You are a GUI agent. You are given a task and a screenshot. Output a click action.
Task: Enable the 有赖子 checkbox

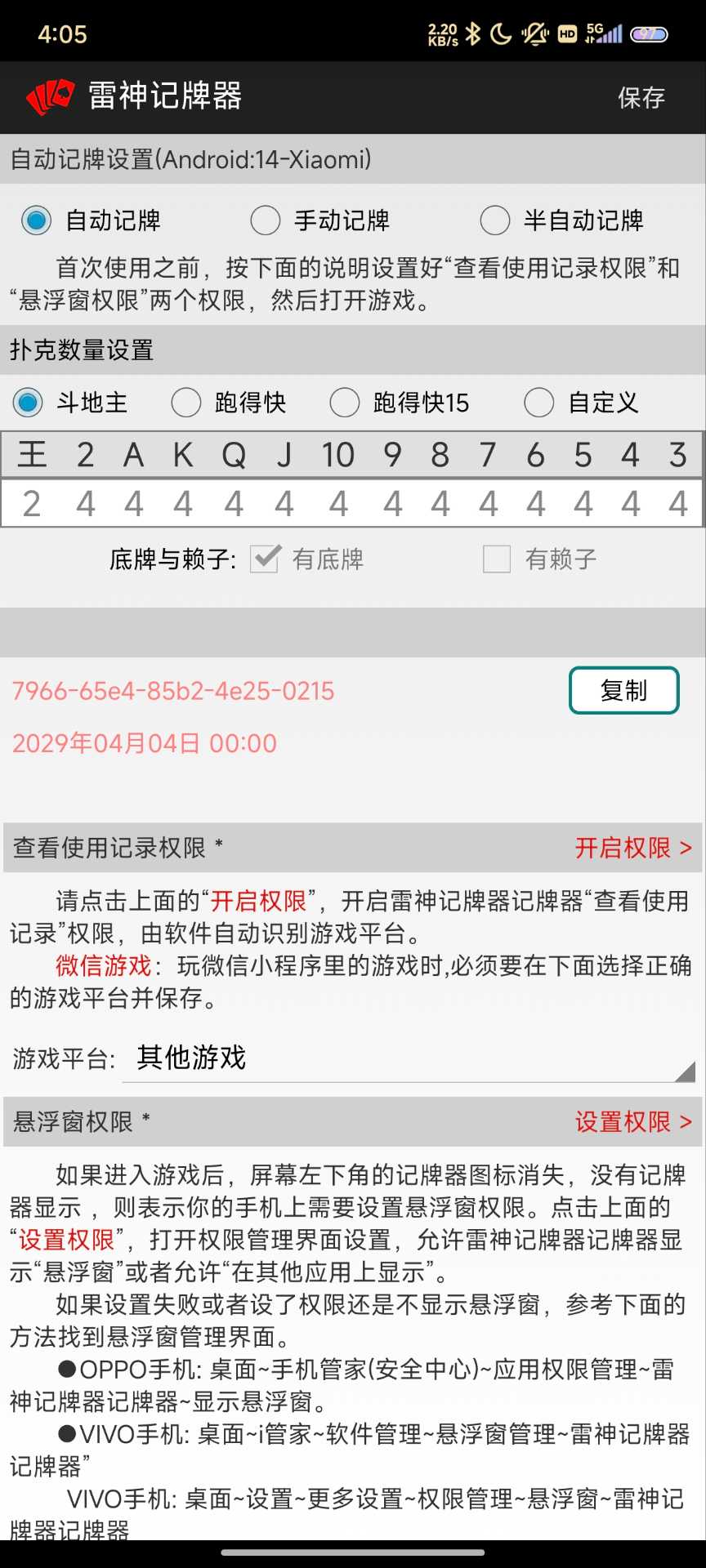click(x=497, y=559)
